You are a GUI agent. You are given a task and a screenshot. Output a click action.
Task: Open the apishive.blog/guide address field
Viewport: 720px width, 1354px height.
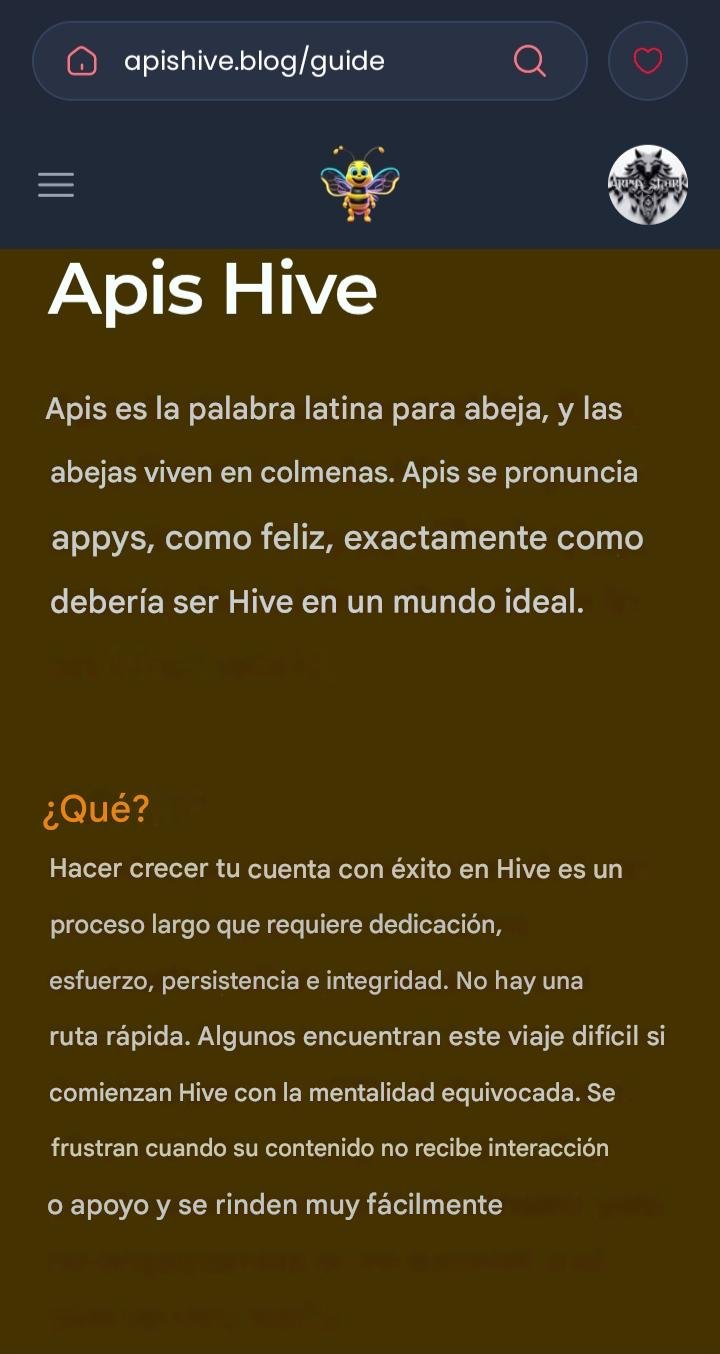point(309,61)
